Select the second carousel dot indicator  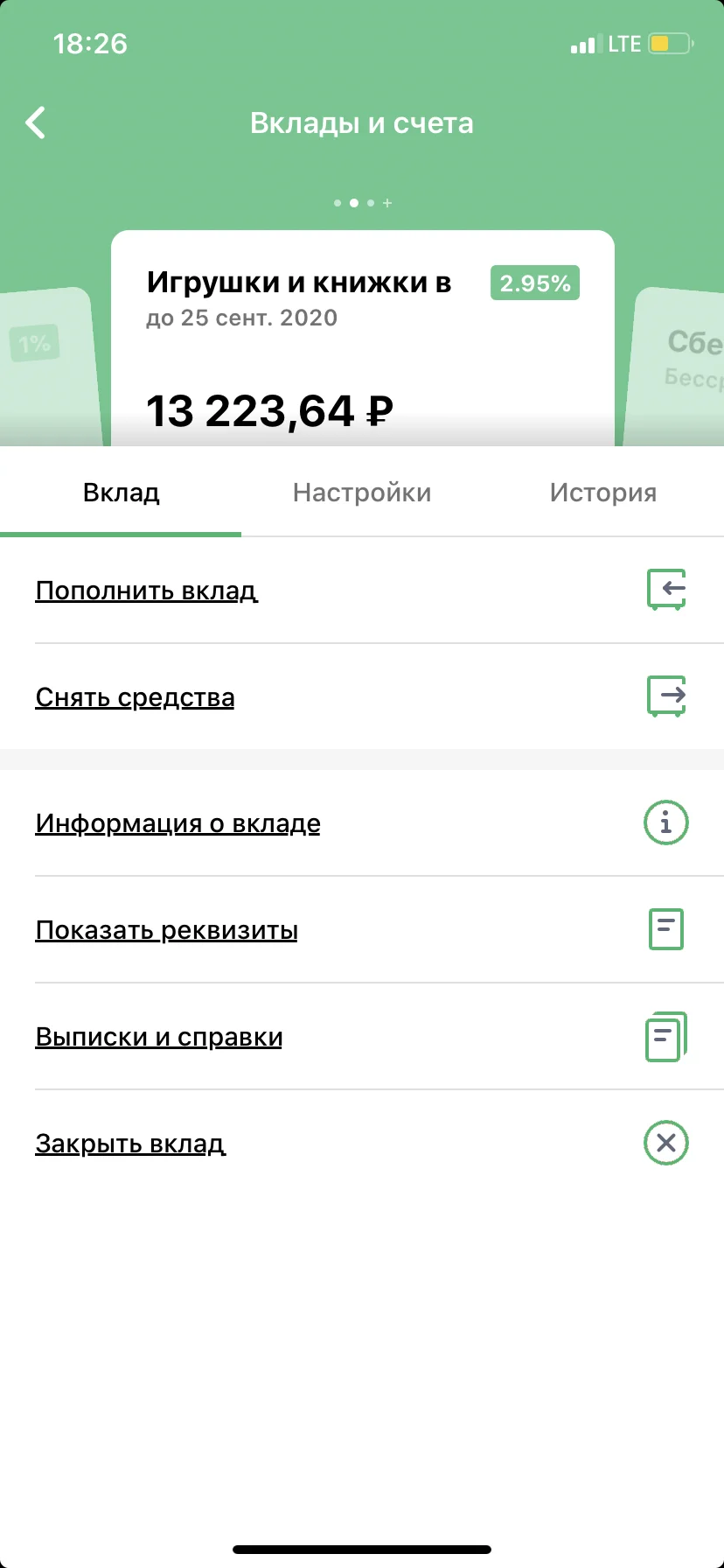click(353, 202)
